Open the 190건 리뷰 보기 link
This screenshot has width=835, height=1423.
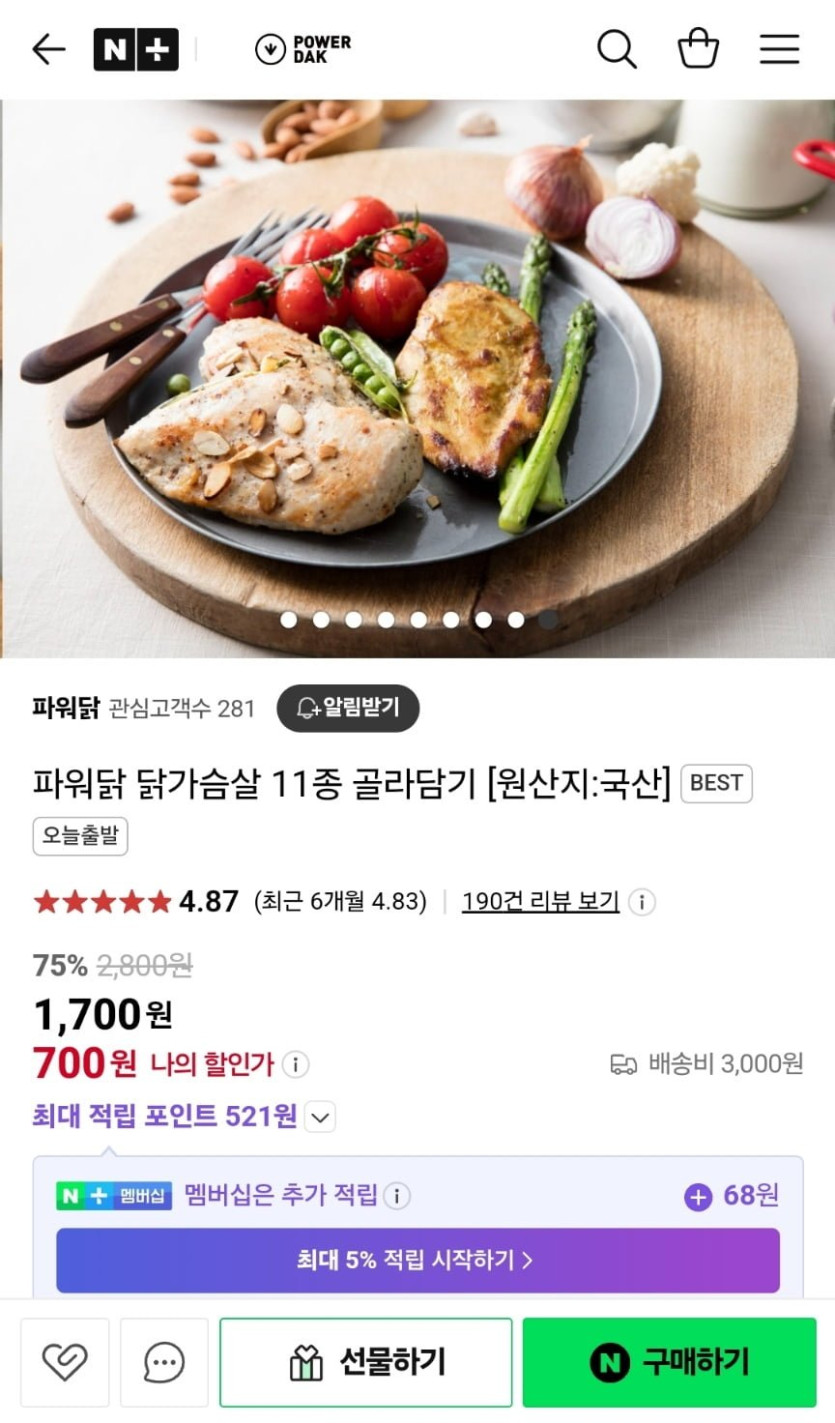click(x=540, y=902)
